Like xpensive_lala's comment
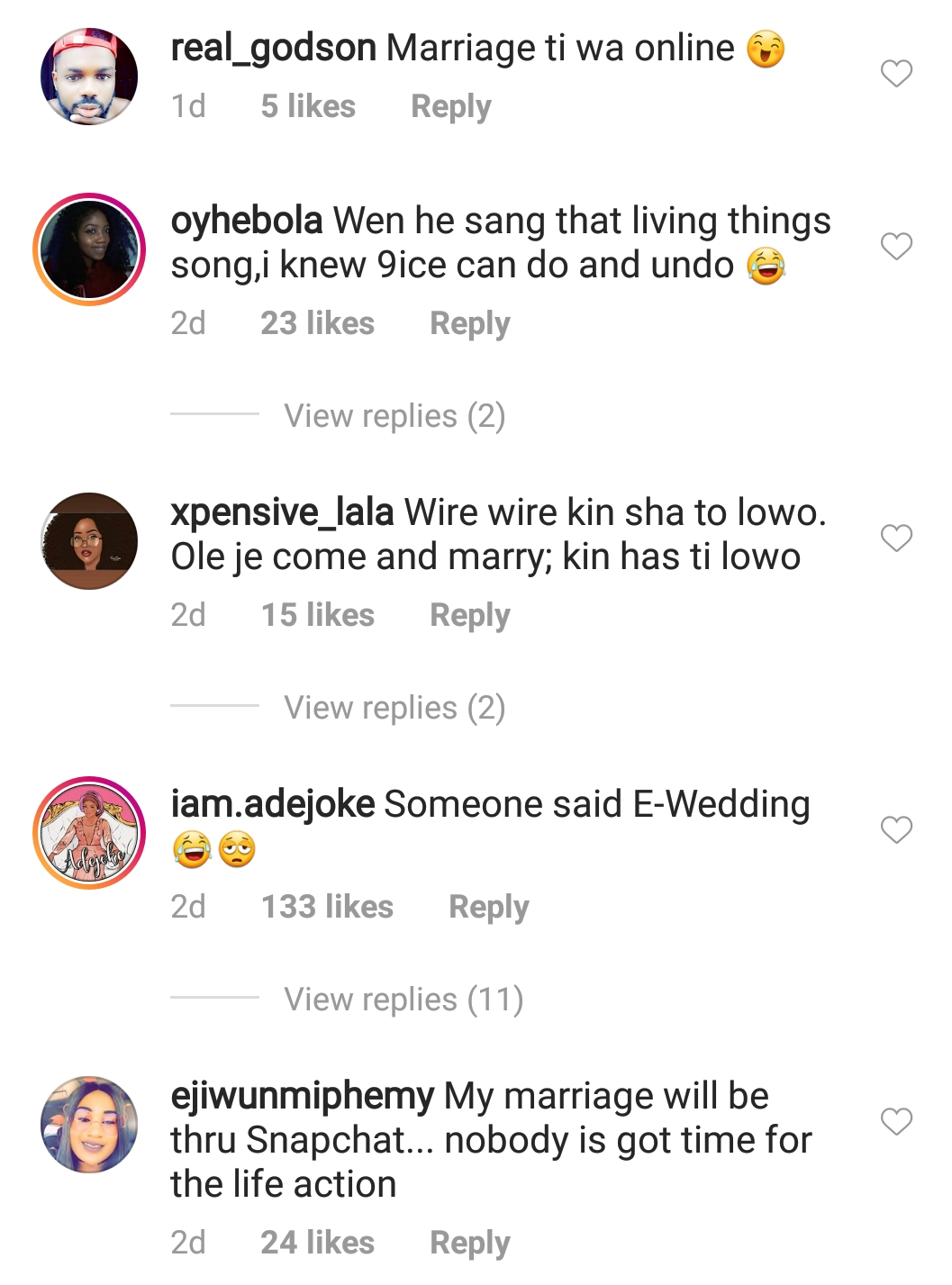This screenshot has width=952, height=1285. [x=896, y=538]
